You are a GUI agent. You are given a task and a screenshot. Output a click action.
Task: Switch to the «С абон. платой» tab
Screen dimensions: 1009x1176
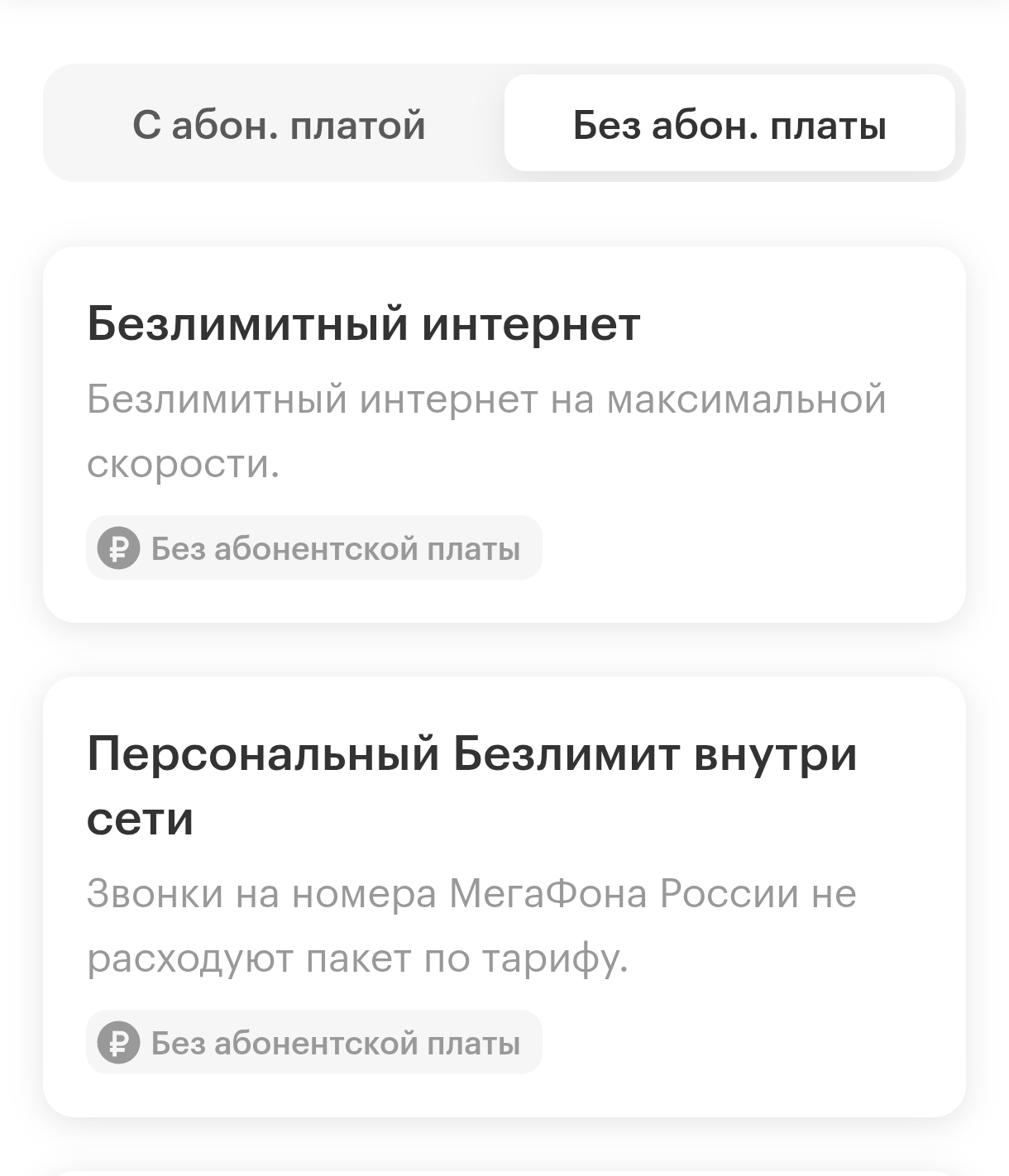tap(279, 126)
